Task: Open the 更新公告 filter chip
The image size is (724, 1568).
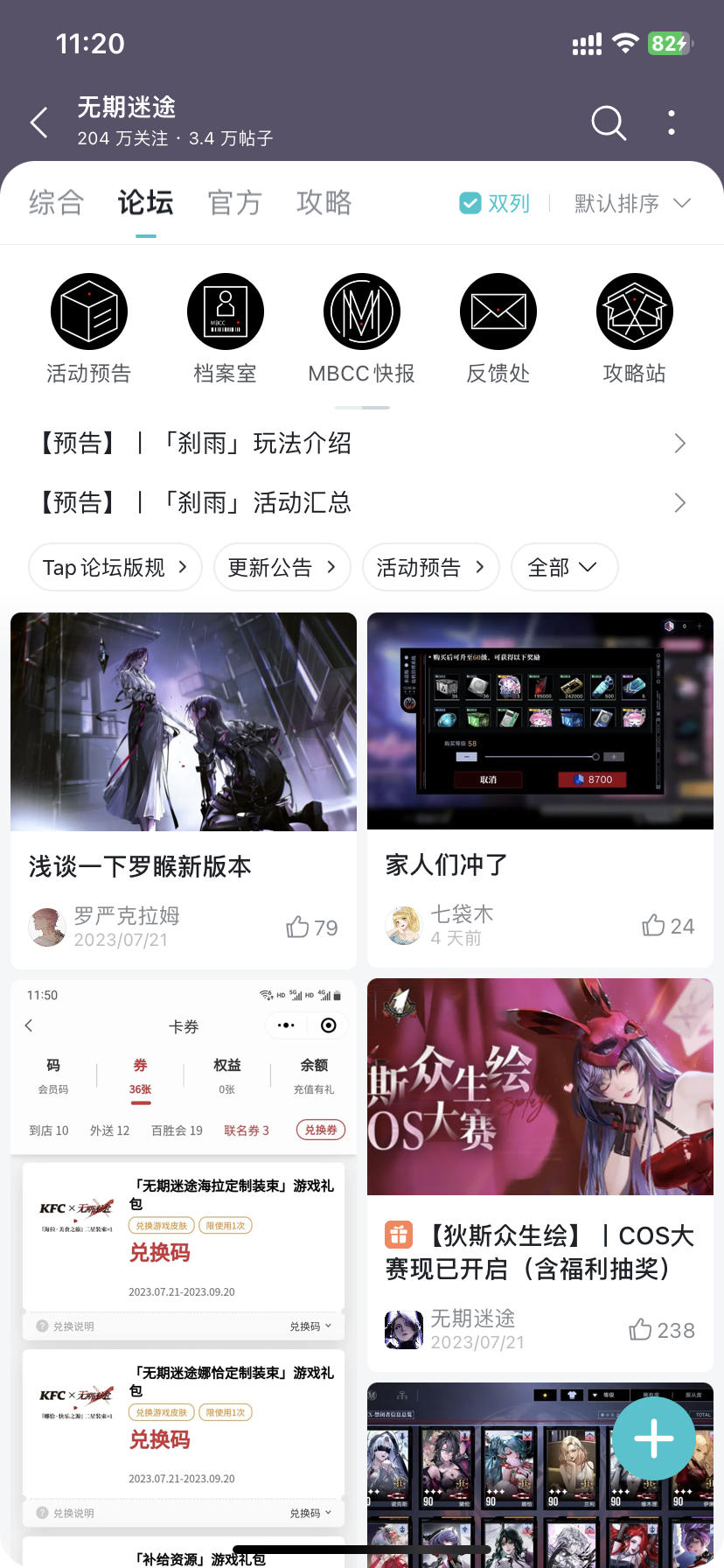Action: coord(282,567)
